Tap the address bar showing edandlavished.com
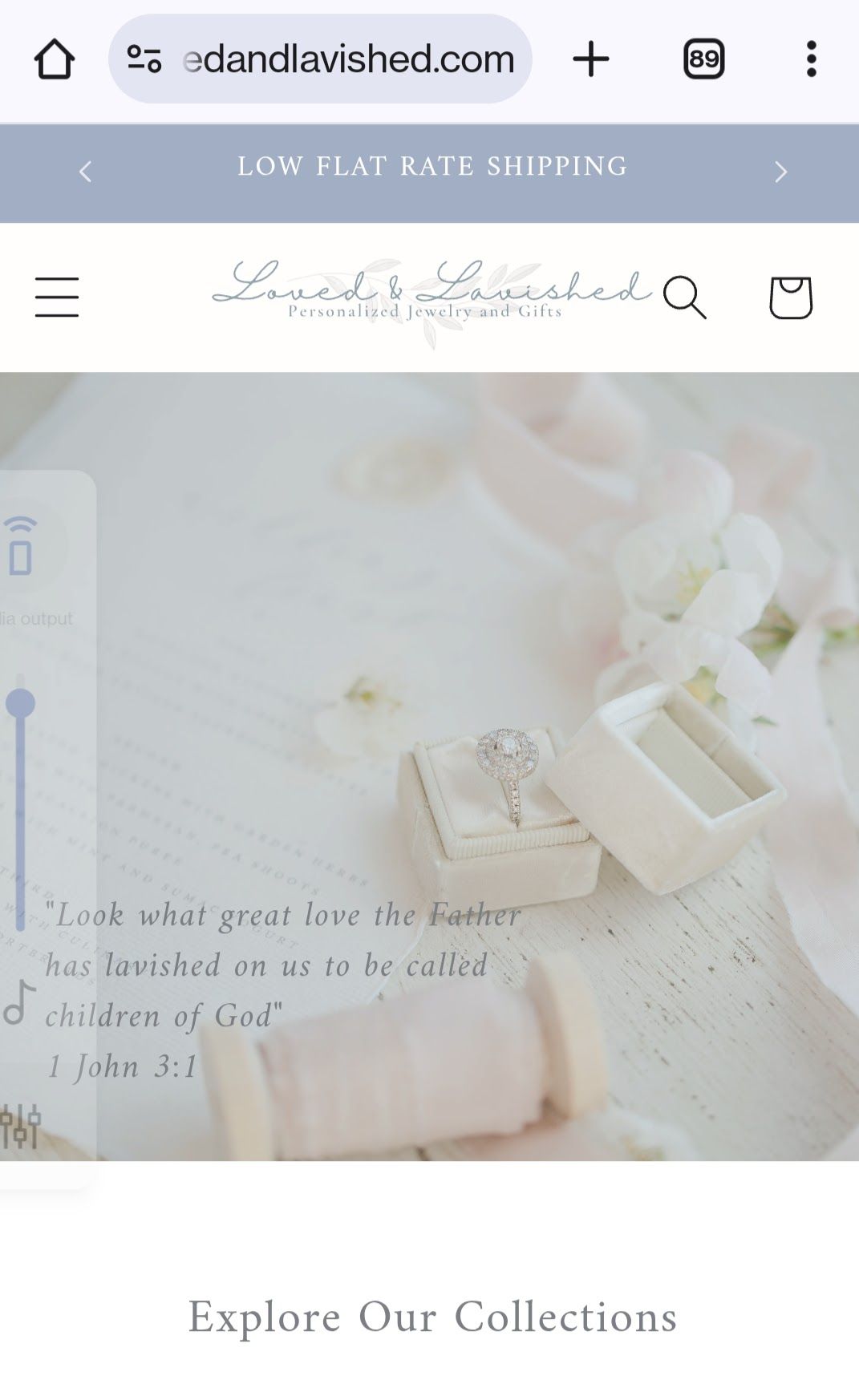The image size is (859, 1400). (346, 59)
